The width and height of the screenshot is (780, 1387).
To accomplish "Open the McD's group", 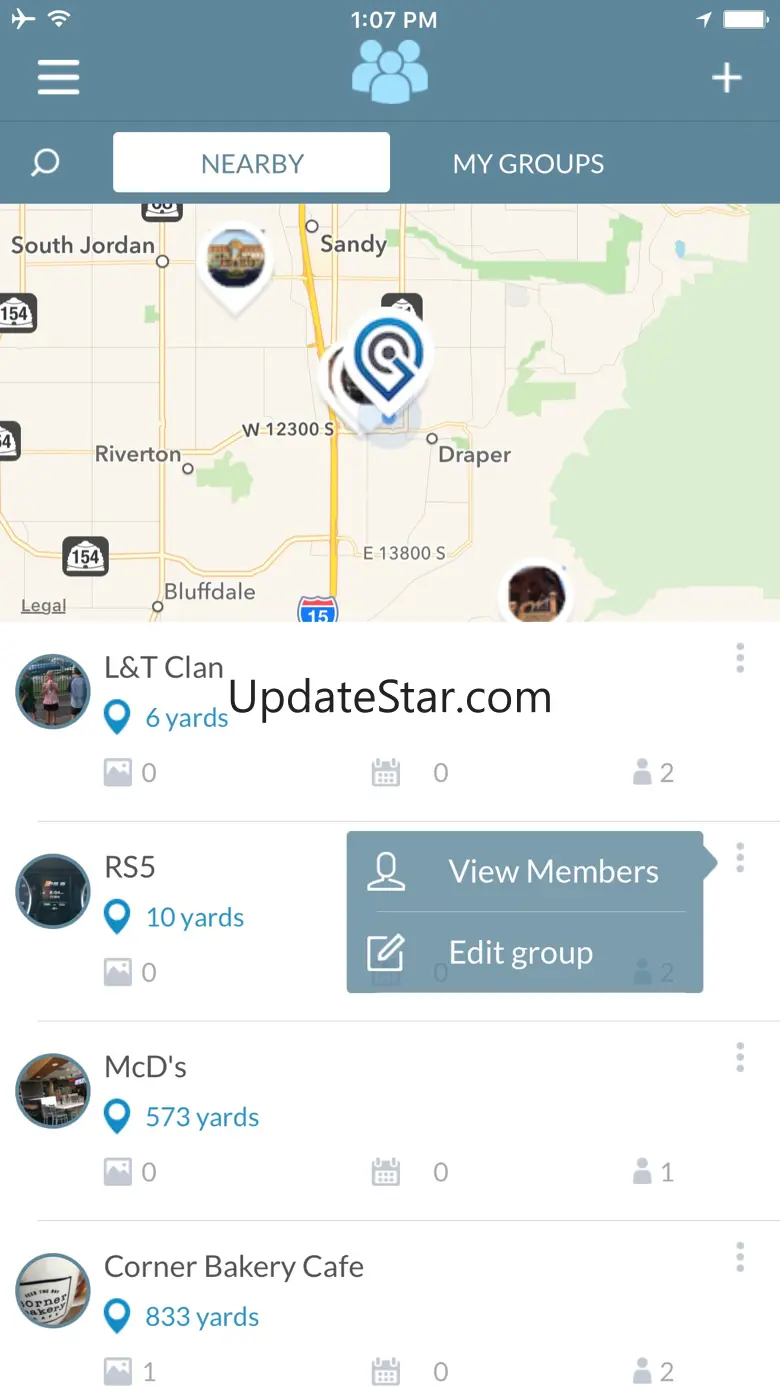I will click(146, 1067).
